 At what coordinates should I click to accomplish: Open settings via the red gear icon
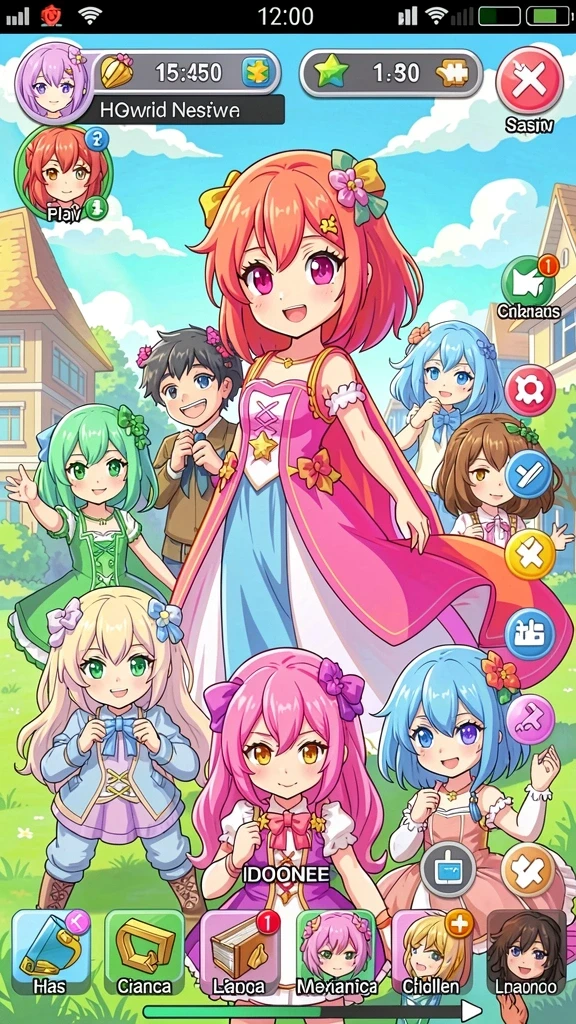pyautogui.click(x=530, y=391)
